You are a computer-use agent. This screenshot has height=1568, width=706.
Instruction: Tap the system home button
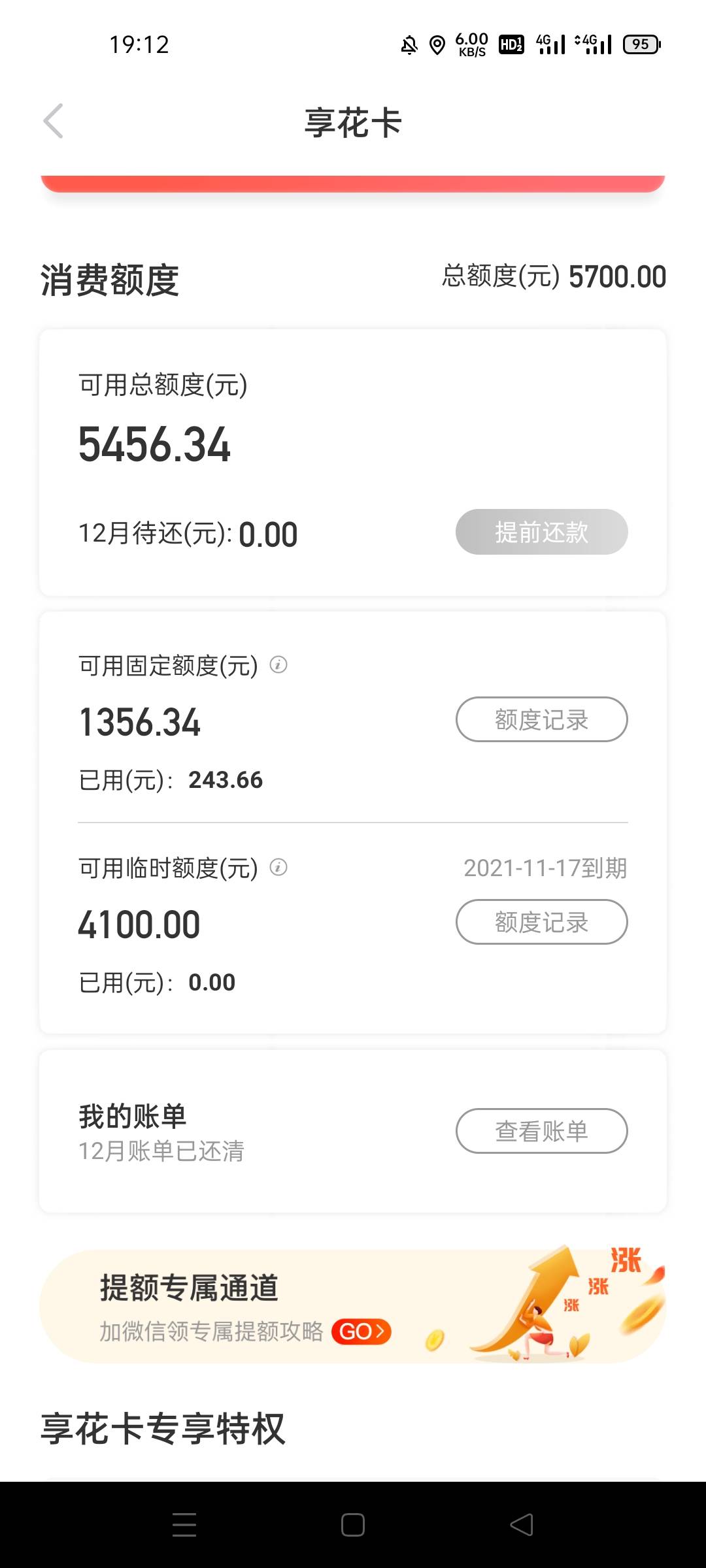point(353,1525)
